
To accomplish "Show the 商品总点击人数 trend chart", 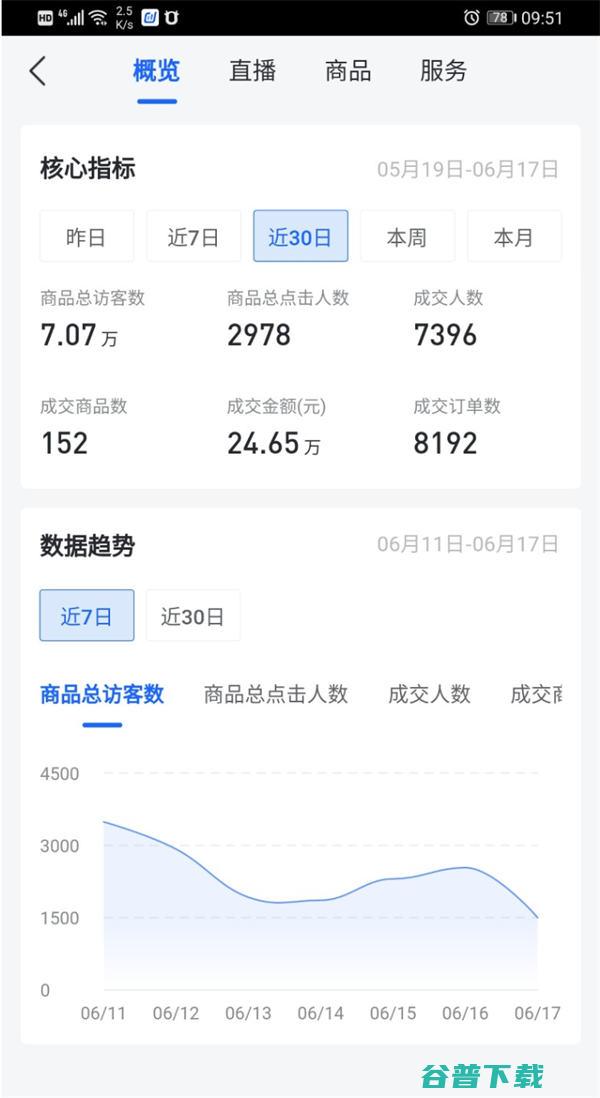I will (x=276, y=694).
